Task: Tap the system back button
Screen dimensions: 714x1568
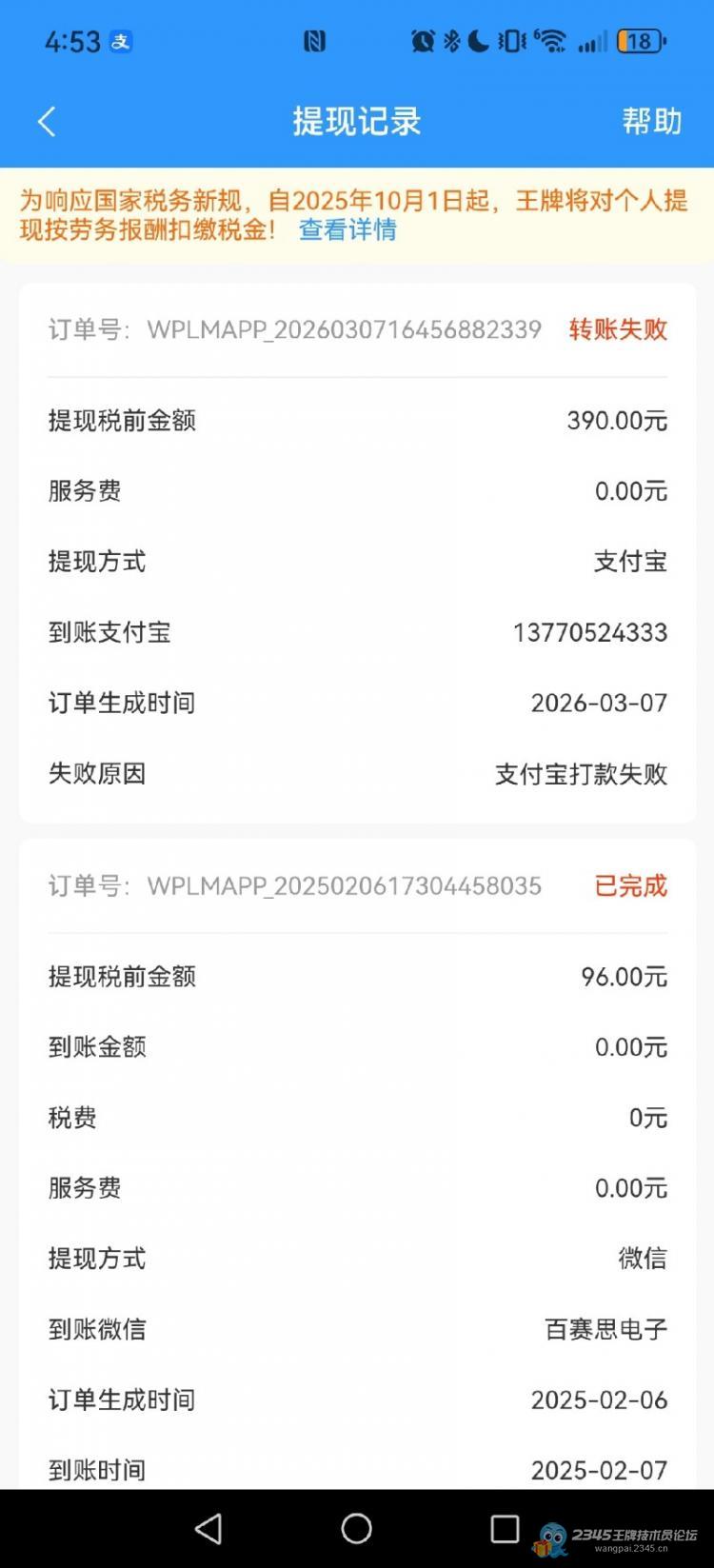Action: coord(208,1528)
